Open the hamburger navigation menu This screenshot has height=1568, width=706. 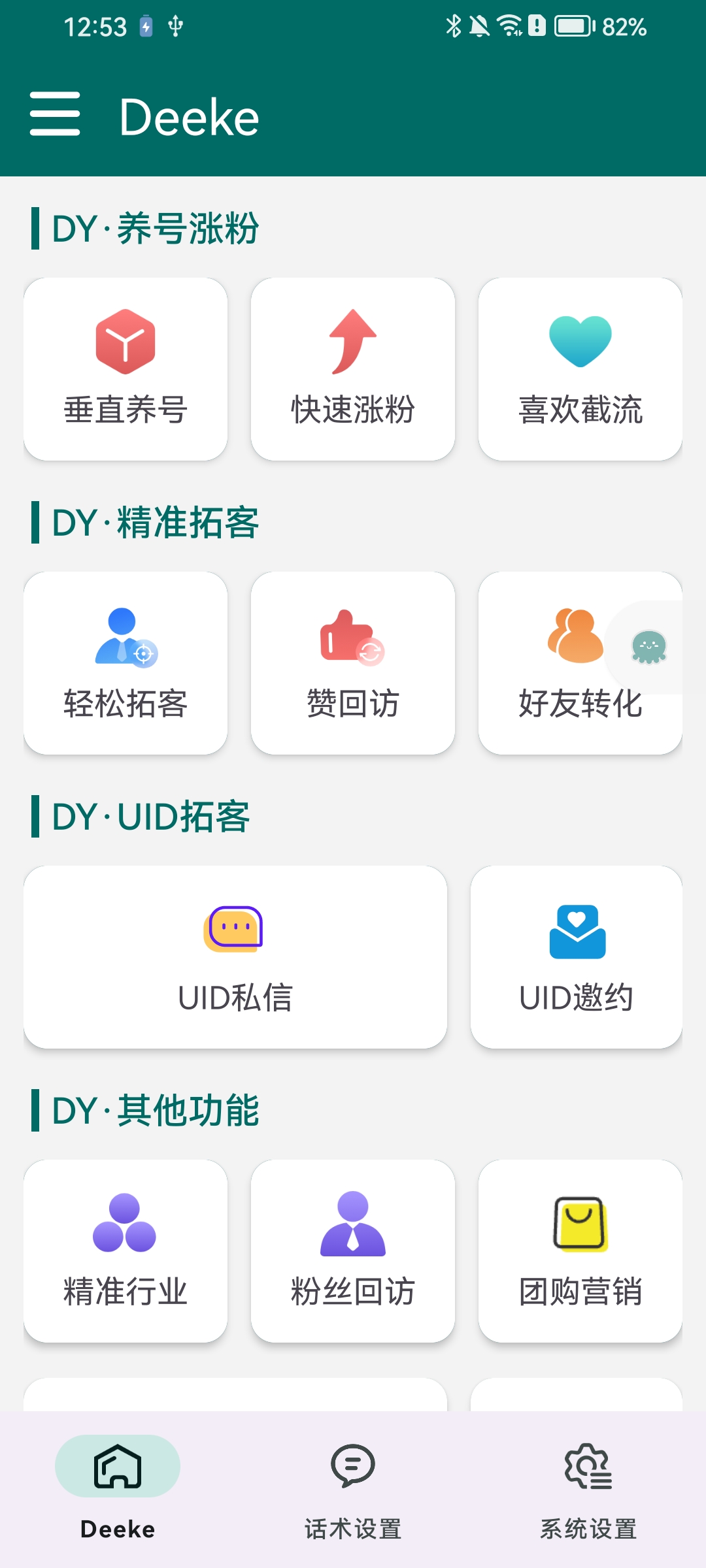tap(56, 115)
